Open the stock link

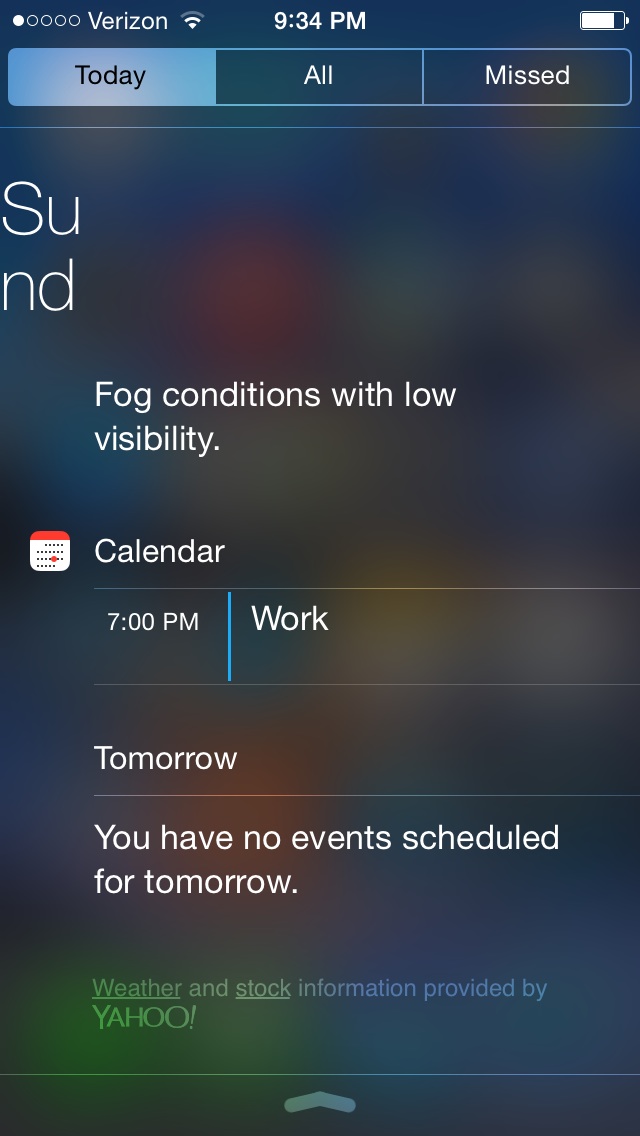point(263,988)
